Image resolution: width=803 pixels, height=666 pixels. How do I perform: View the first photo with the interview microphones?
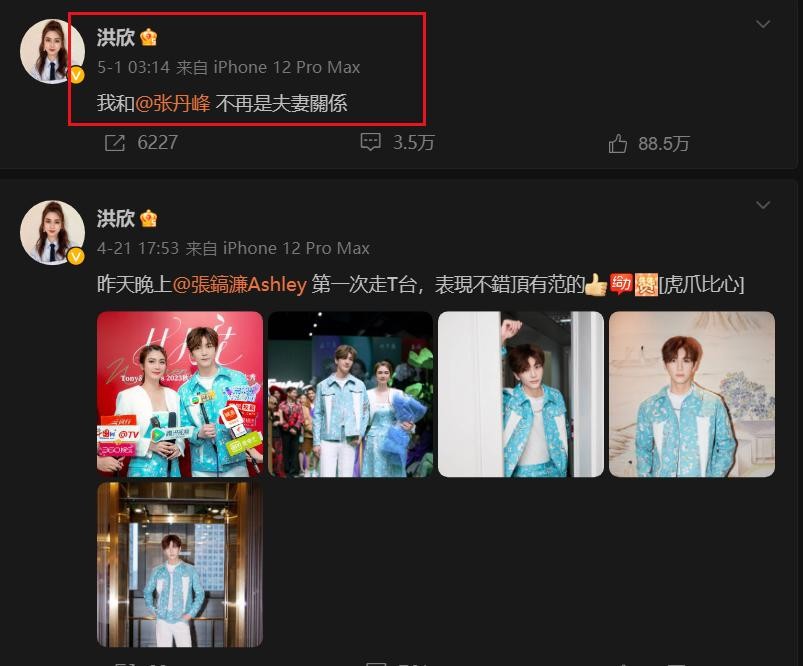[180, 393]
